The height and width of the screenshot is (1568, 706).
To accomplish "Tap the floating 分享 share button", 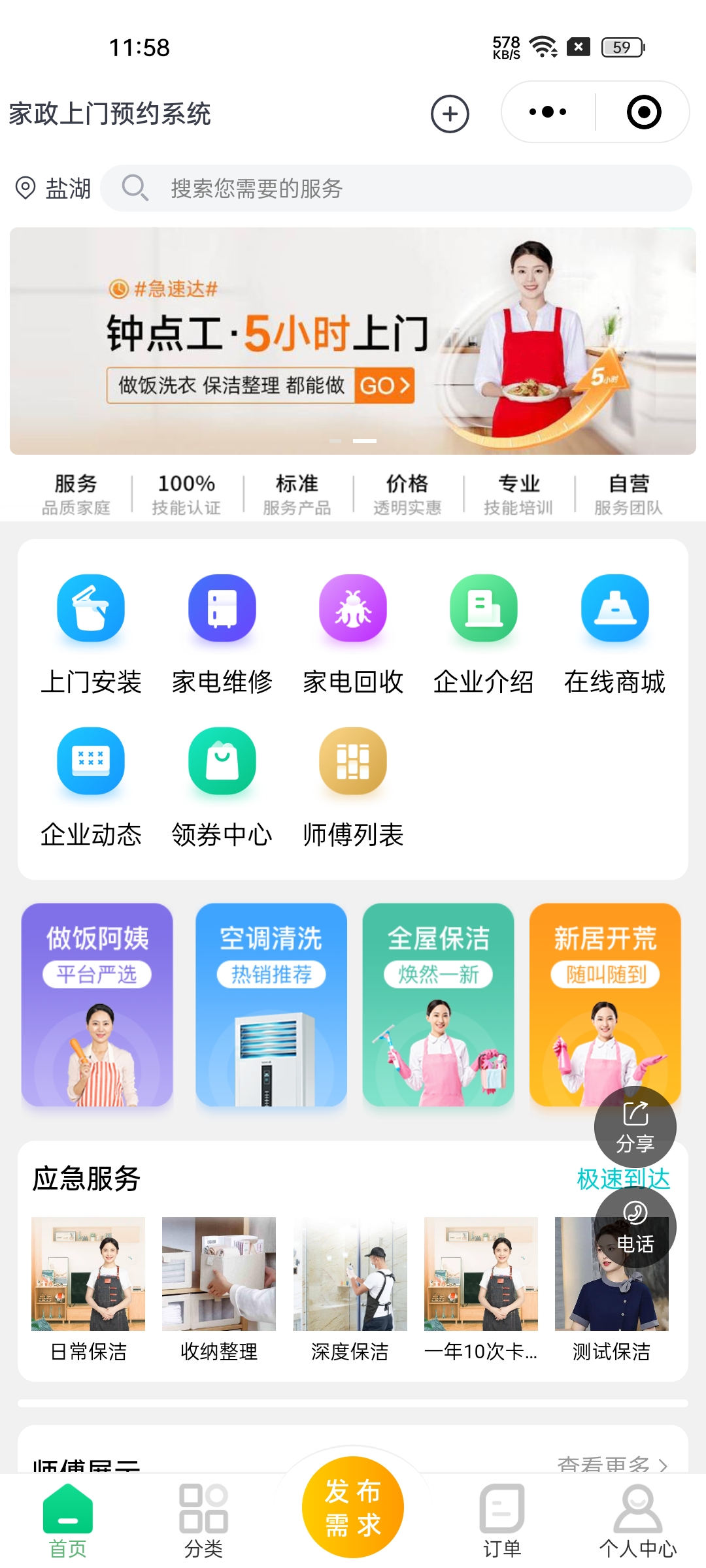I will coord(635,1128).
